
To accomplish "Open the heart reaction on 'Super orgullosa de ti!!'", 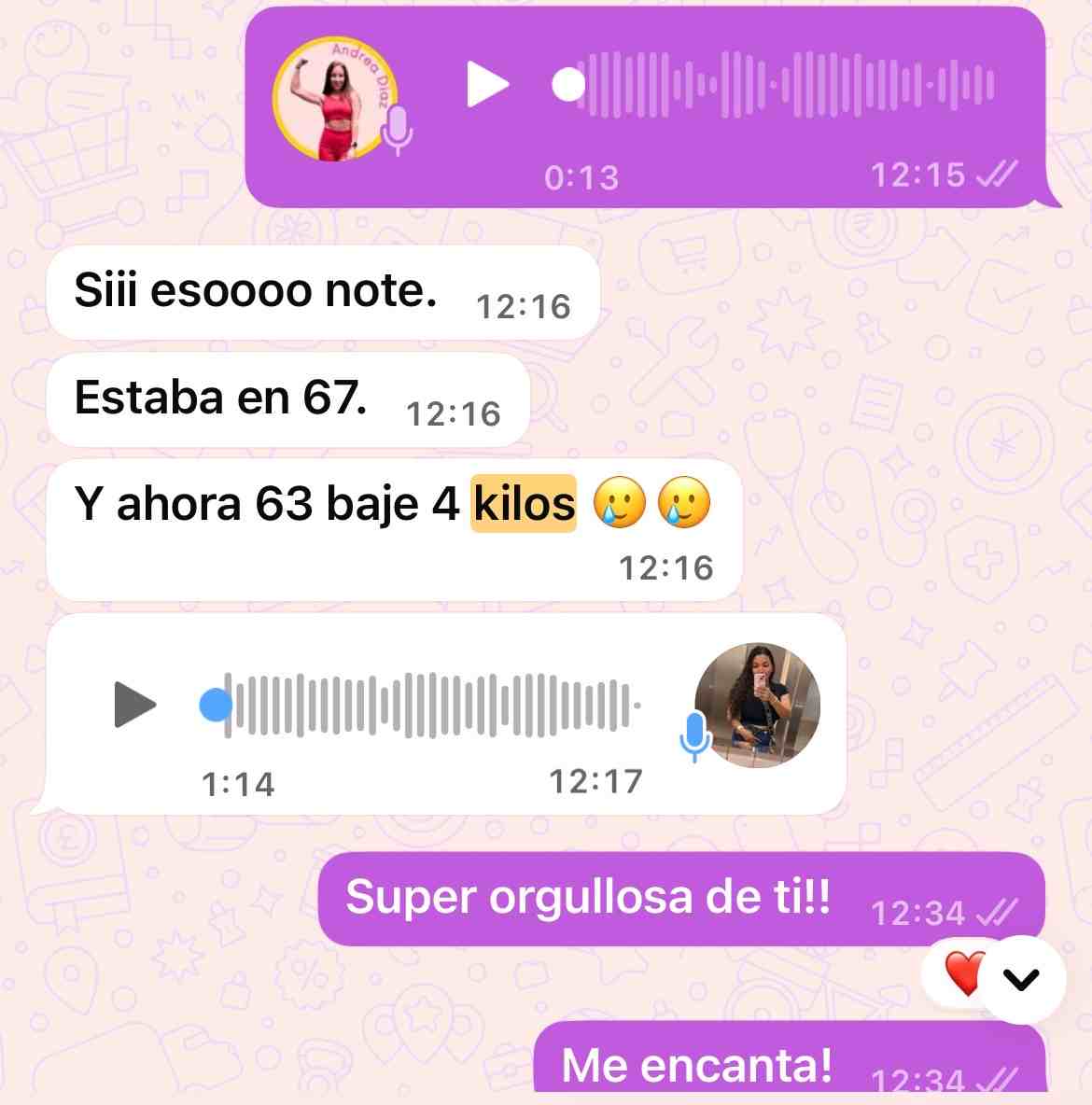I will pos(961,973).
